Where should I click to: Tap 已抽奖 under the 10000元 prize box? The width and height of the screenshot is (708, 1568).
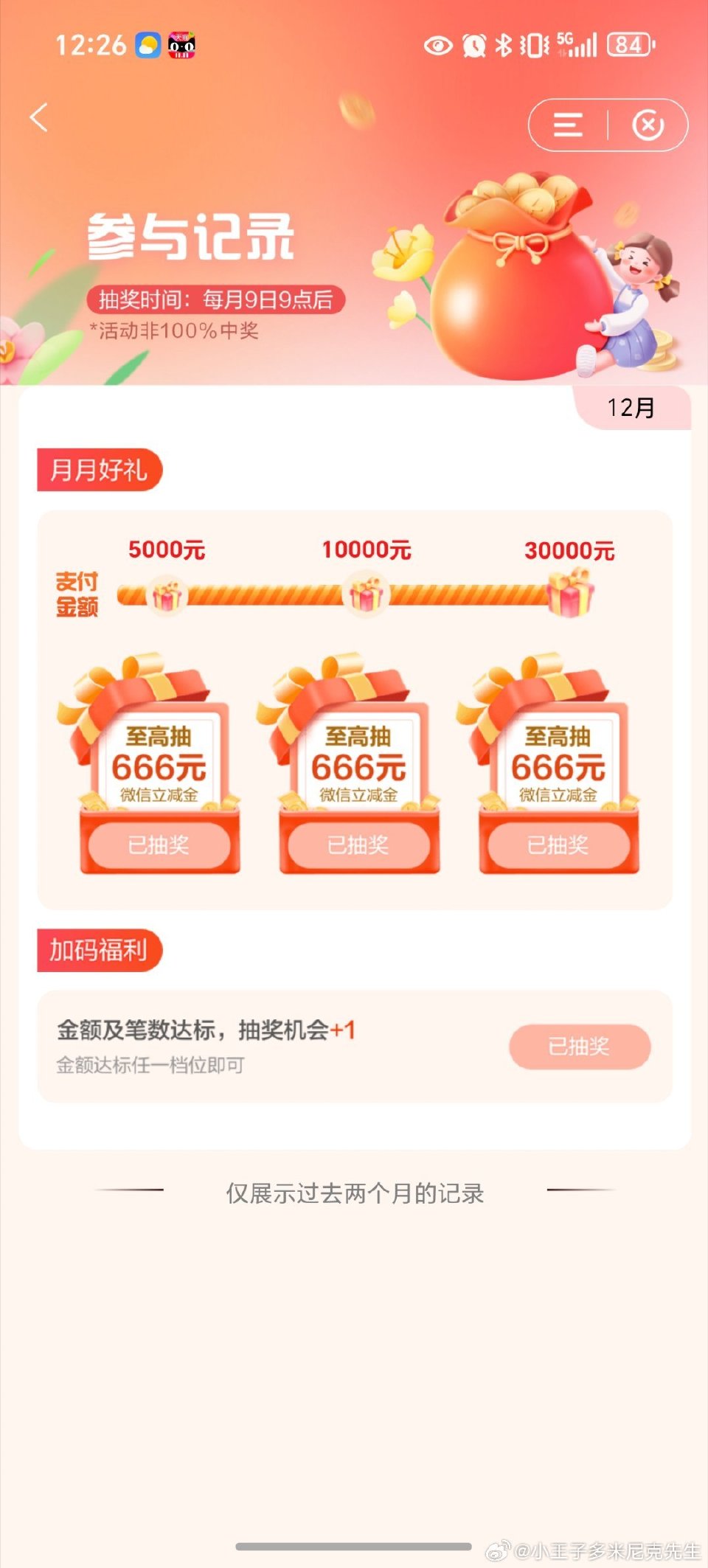[x=358, y=845]
